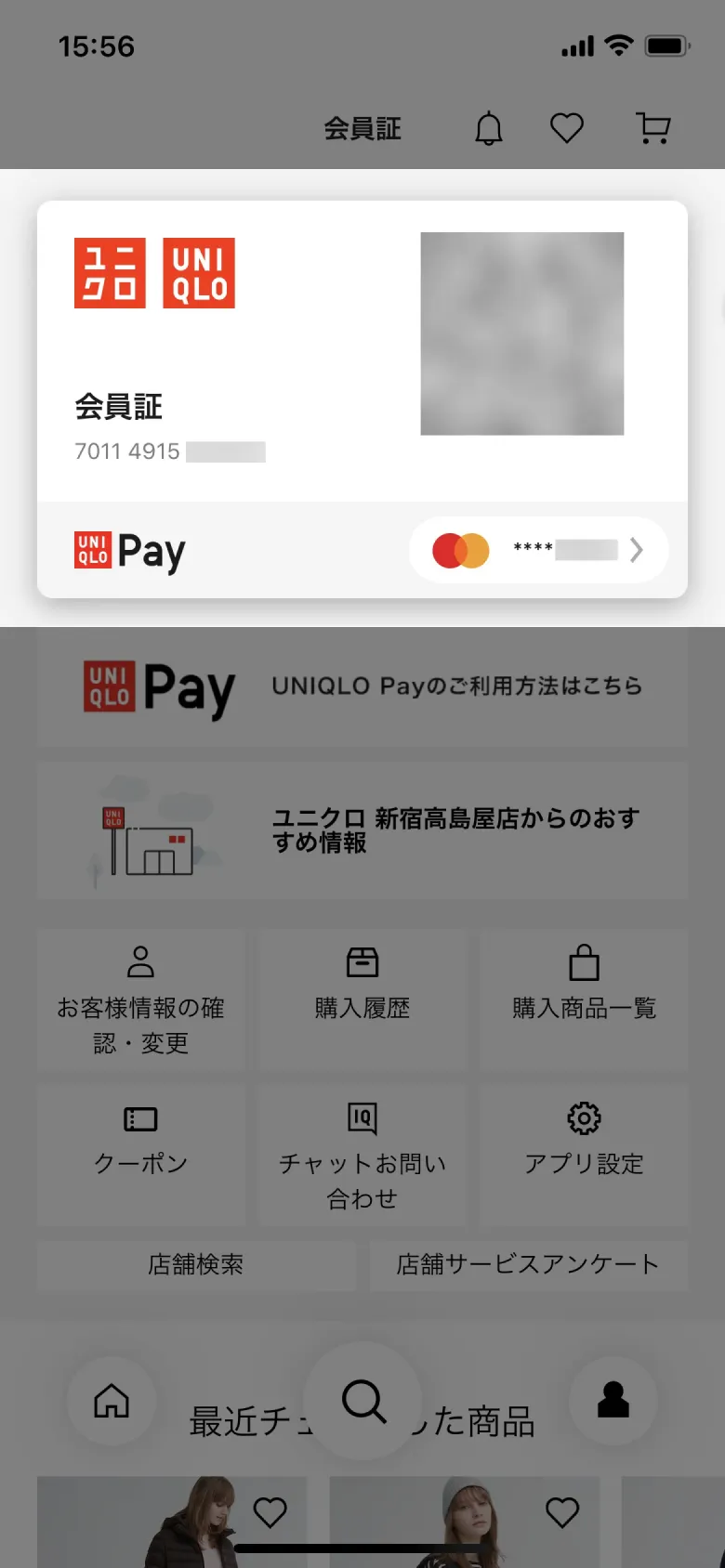This screenshot has height=1568, width=725.
Task: Open the wishlist heart icon
Action: (567, 128)
